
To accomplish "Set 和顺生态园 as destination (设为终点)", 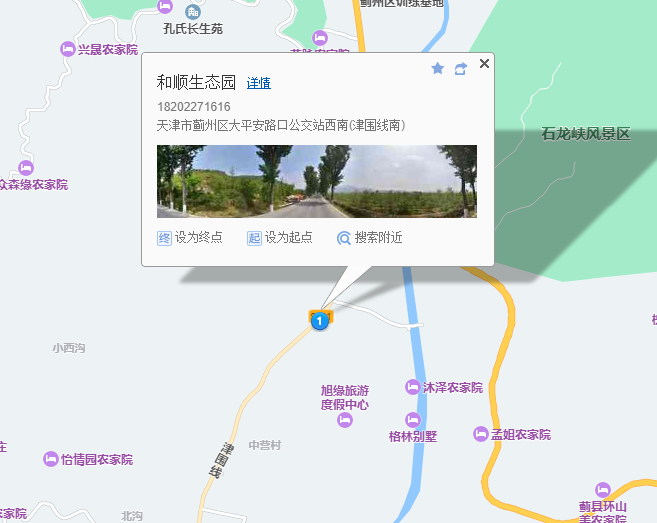I will [190, 238].
